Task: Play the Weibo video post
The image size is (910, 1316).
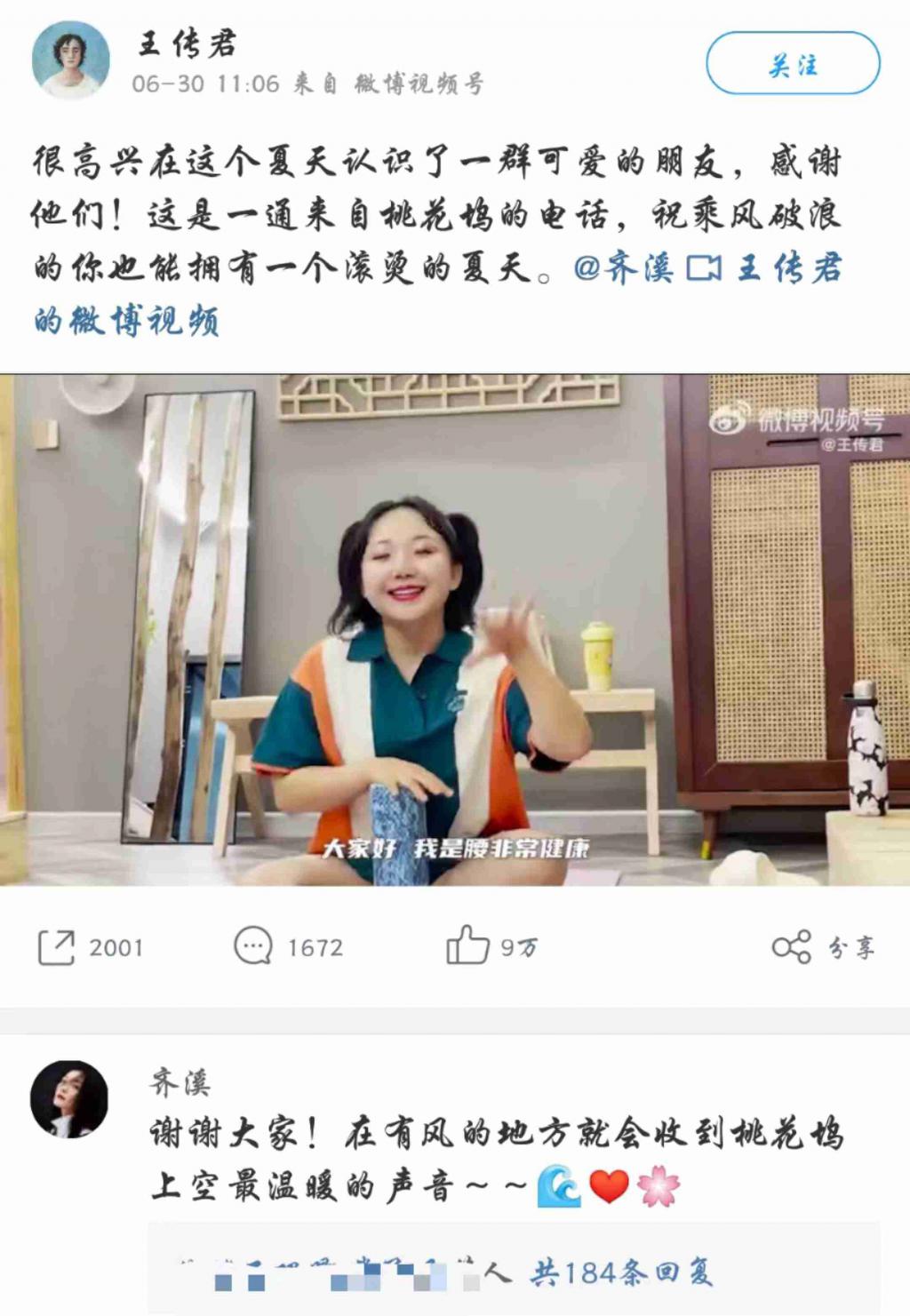Action: (x=455, y=629)
